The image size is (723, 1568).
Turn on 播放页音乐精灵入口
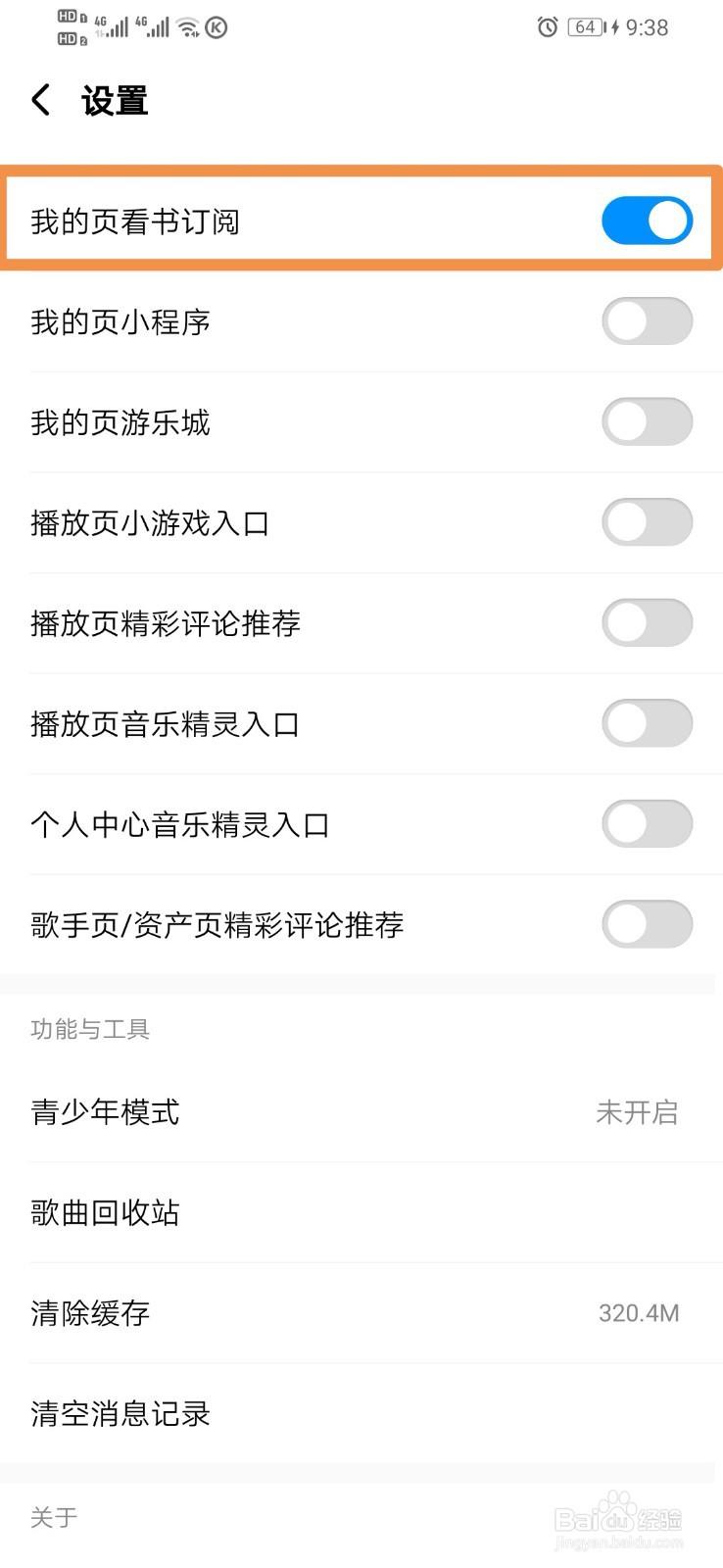pos(647,723)
